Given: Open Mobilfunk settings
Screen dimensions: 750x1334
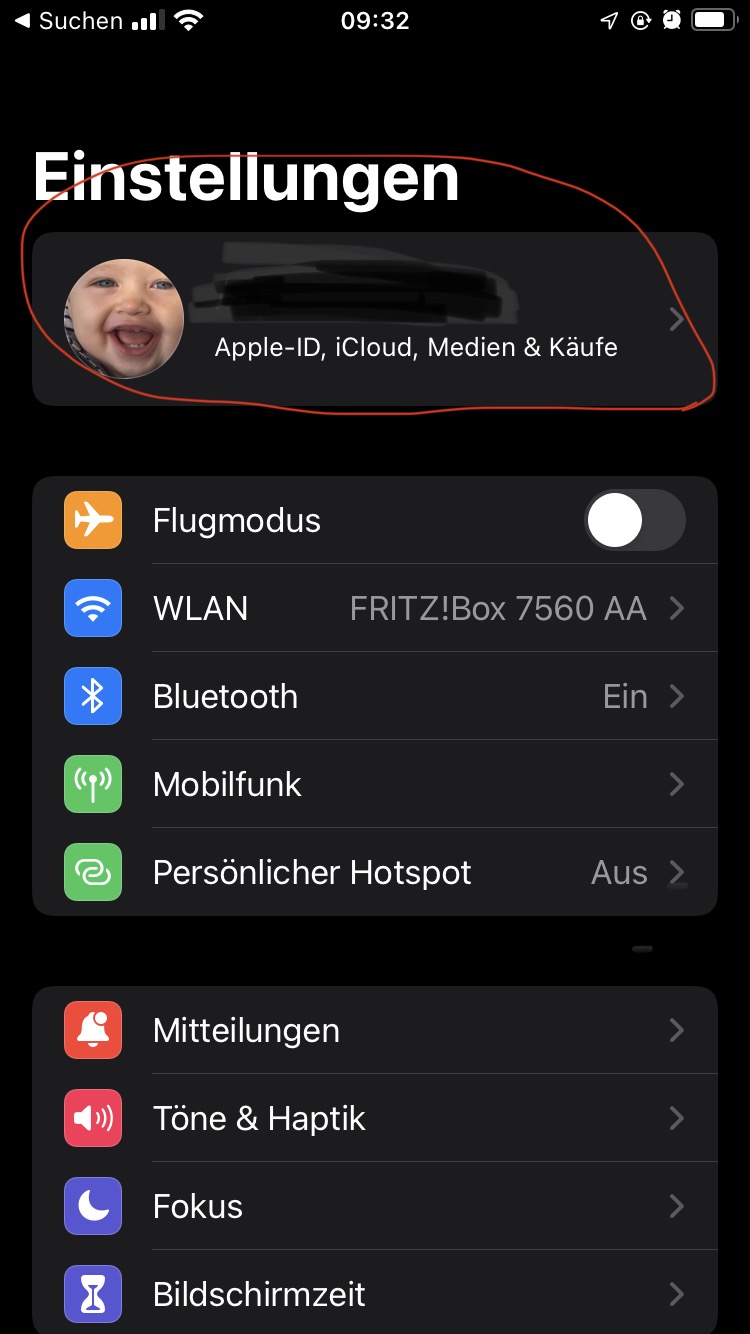Looking at the screenshot, I should [375, 784].
